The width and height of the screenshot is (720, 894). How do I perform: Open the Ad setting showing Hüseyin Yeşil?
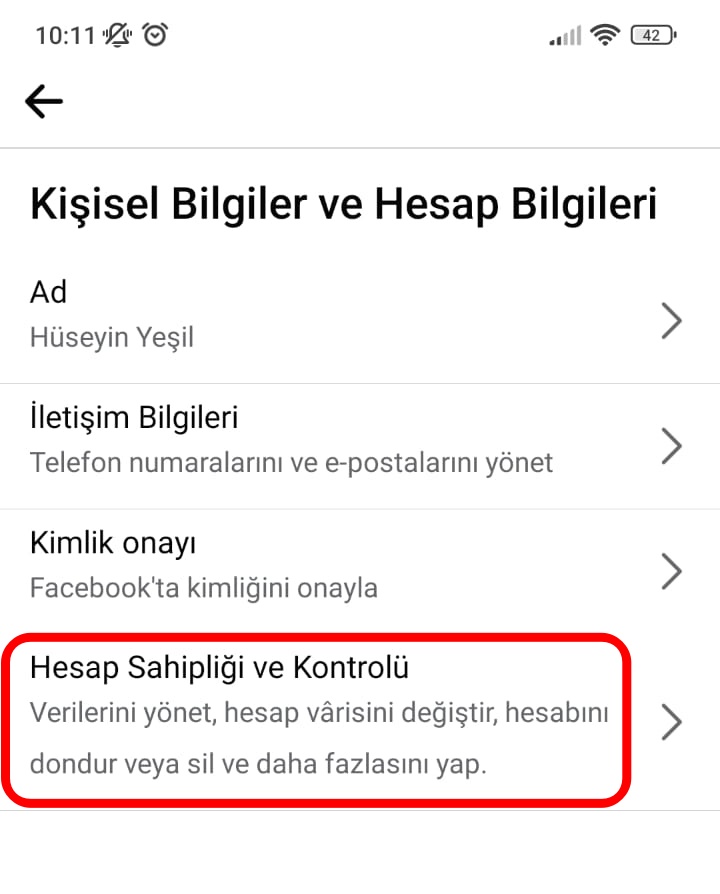tap(300, 314)
